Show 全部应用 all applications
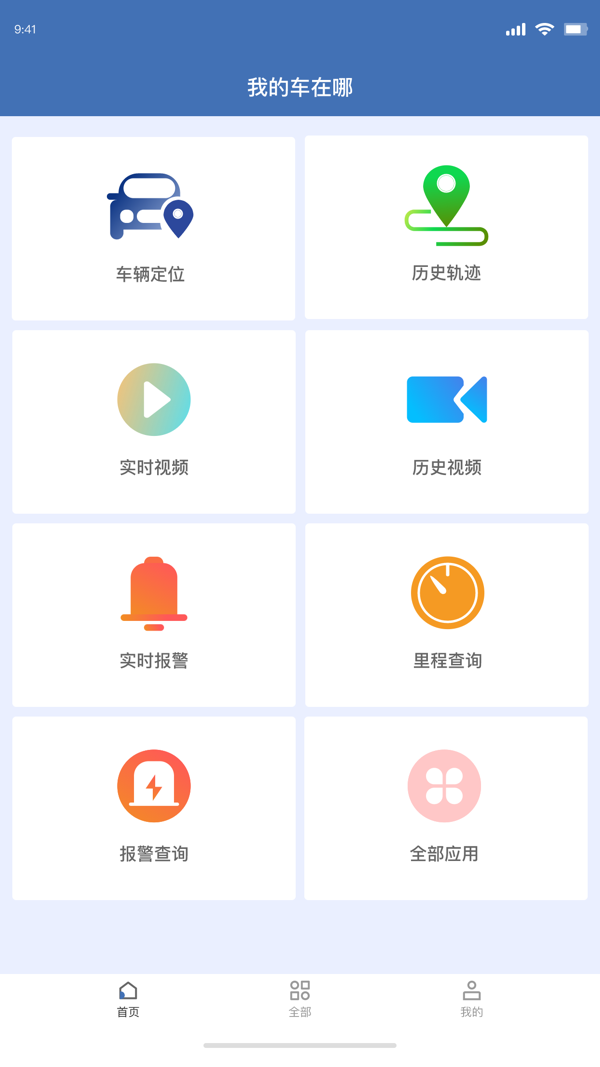Screen dimensions: 600x1067 446,807
